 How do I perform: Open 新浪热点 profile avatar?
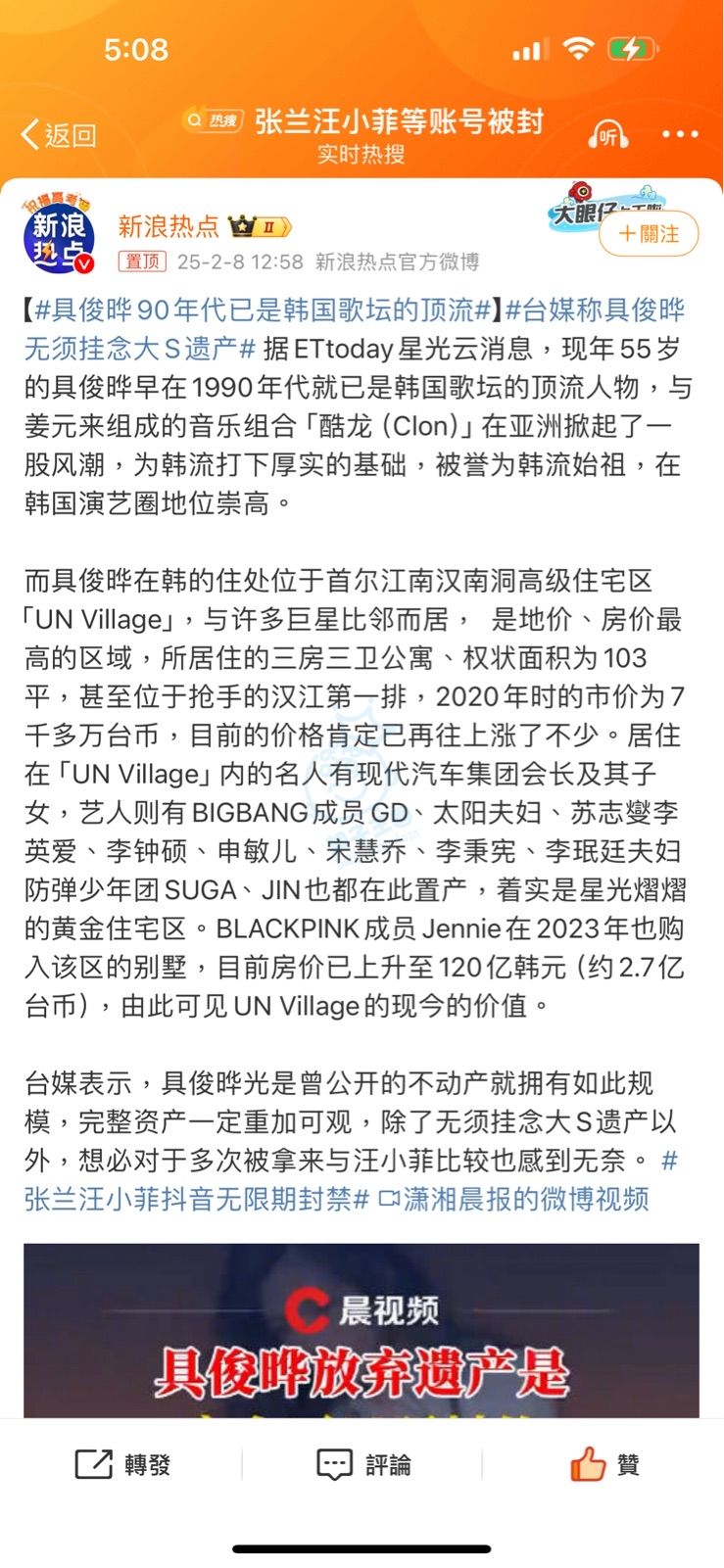[59, 236]
